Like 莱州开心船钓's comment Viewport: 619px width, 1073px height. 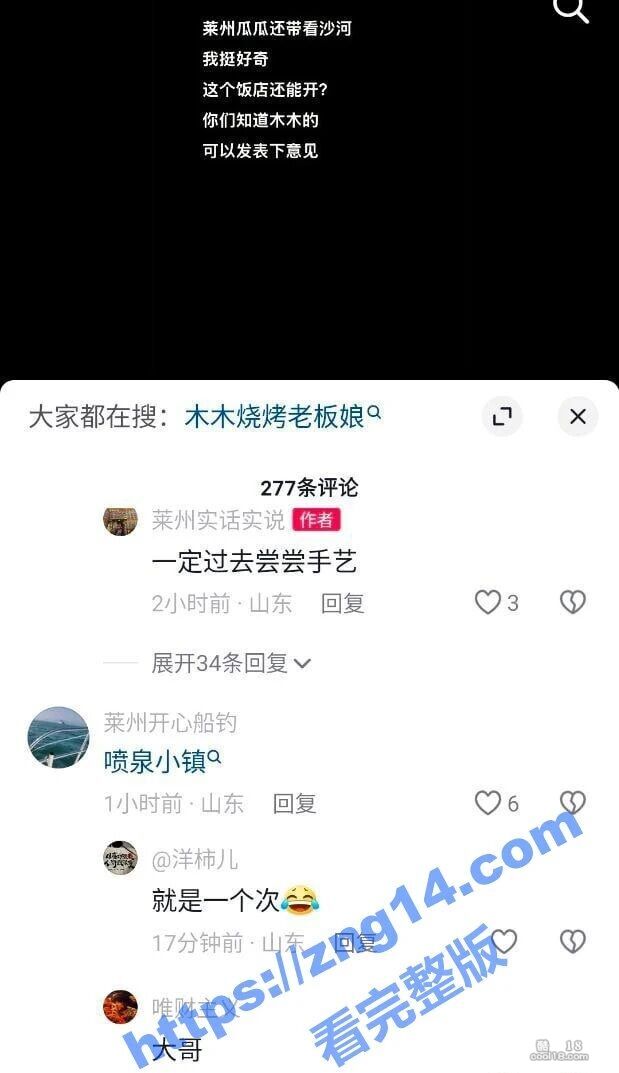coord(488,803)
